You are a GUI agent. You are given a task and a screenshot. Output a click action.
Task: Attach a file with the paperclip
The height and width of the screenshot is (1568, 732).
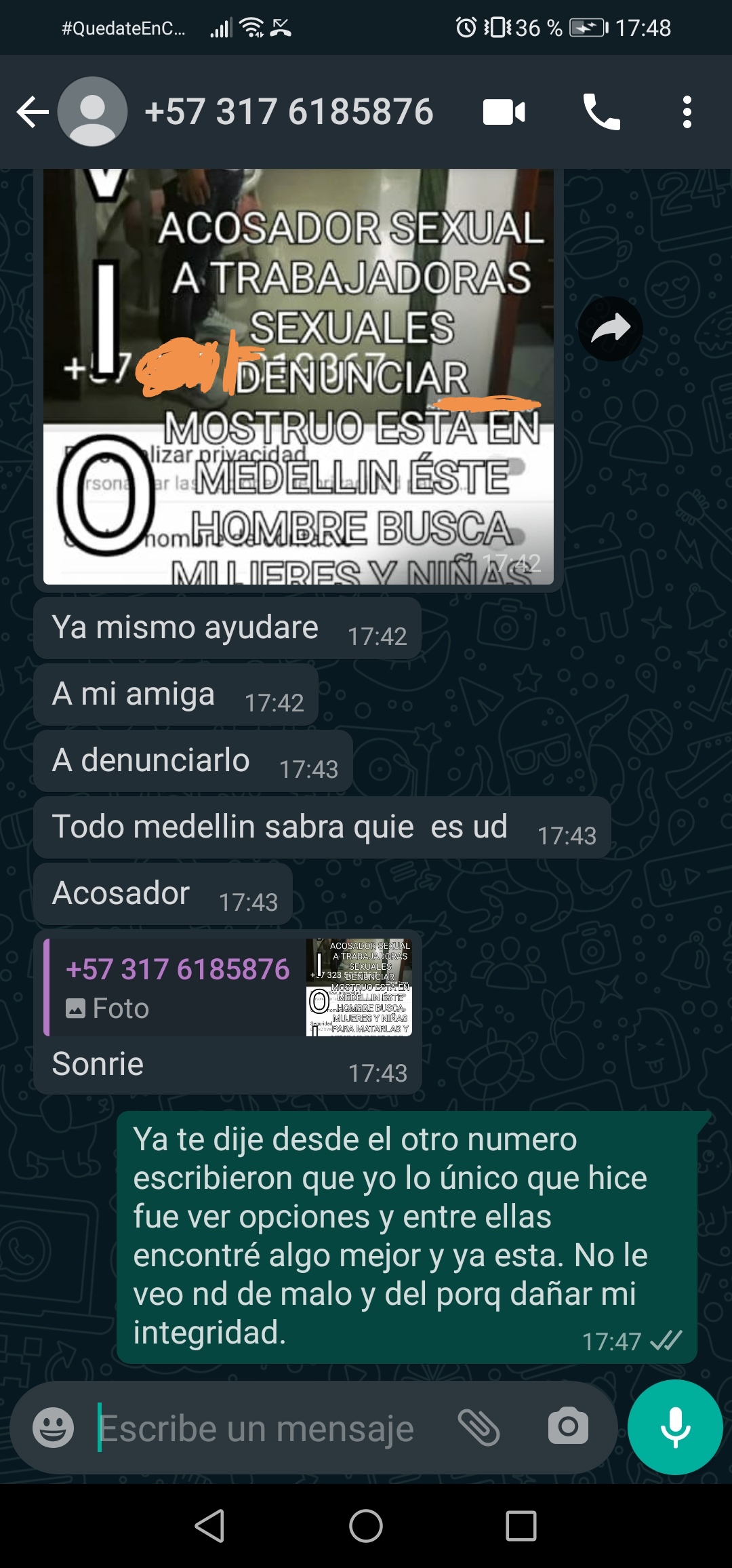coord(479,1427)
